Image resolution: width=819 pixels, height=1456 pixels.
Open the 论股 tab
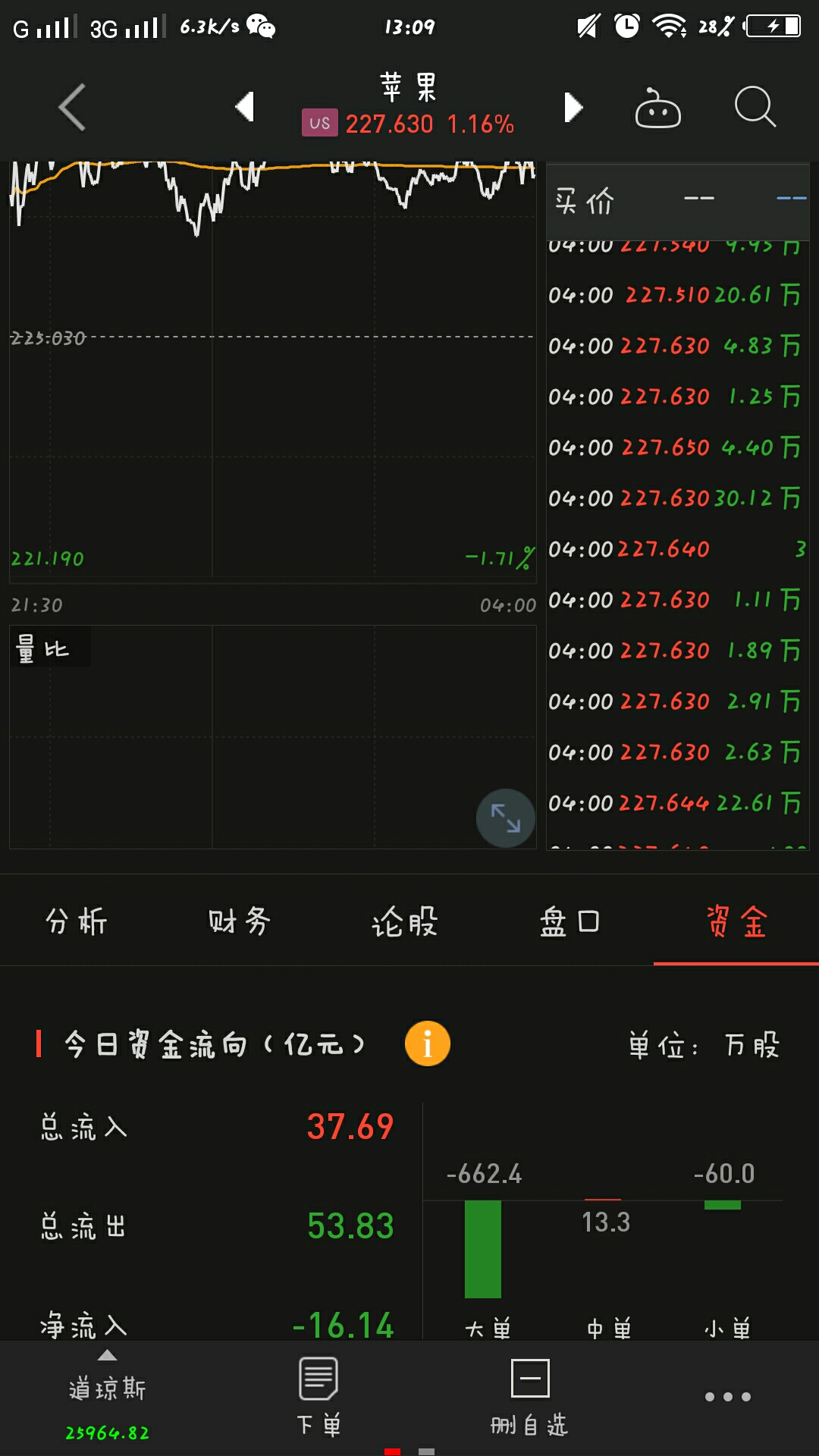(405, 921)
